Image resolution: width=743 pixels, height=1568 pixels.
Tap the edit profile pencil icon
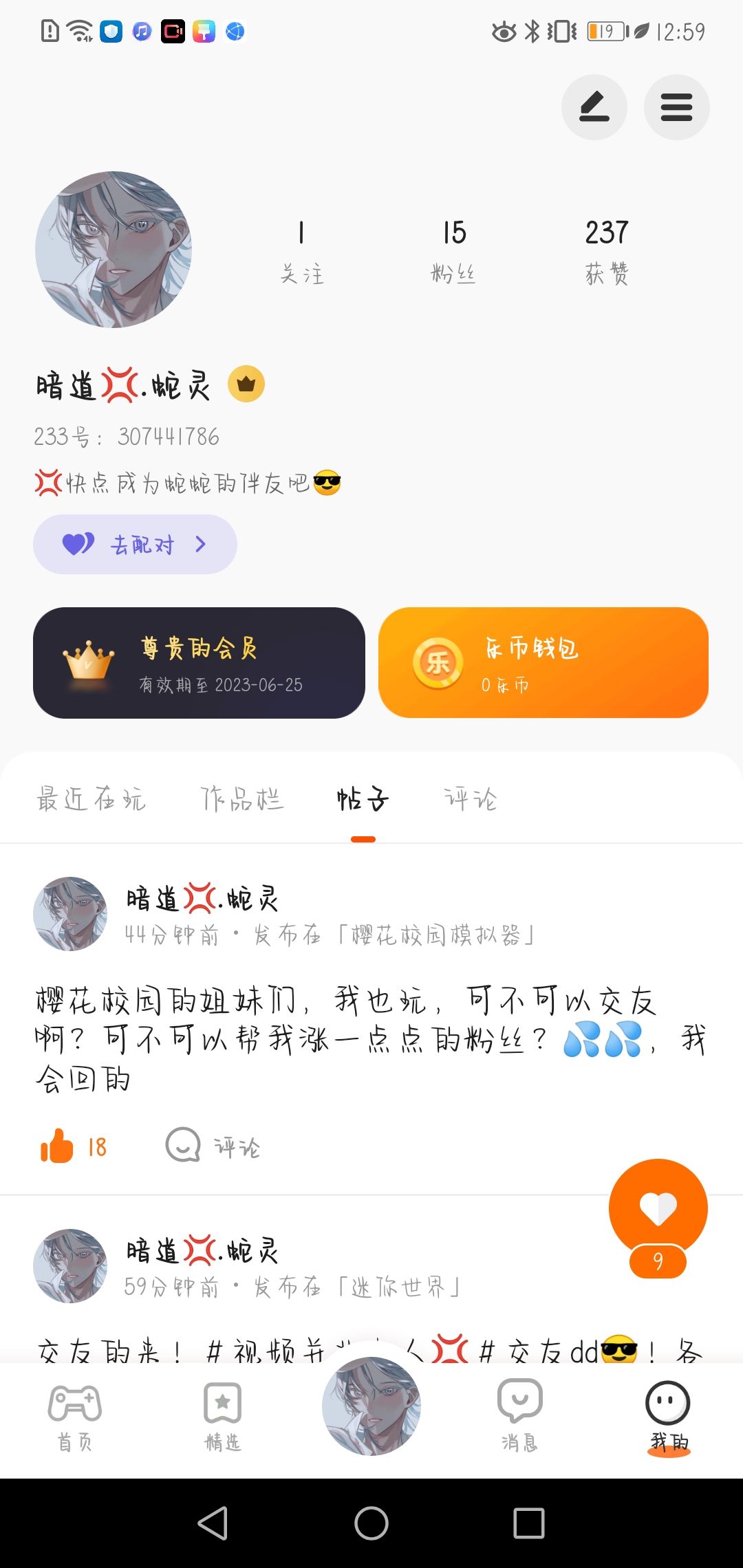(594, 107)
